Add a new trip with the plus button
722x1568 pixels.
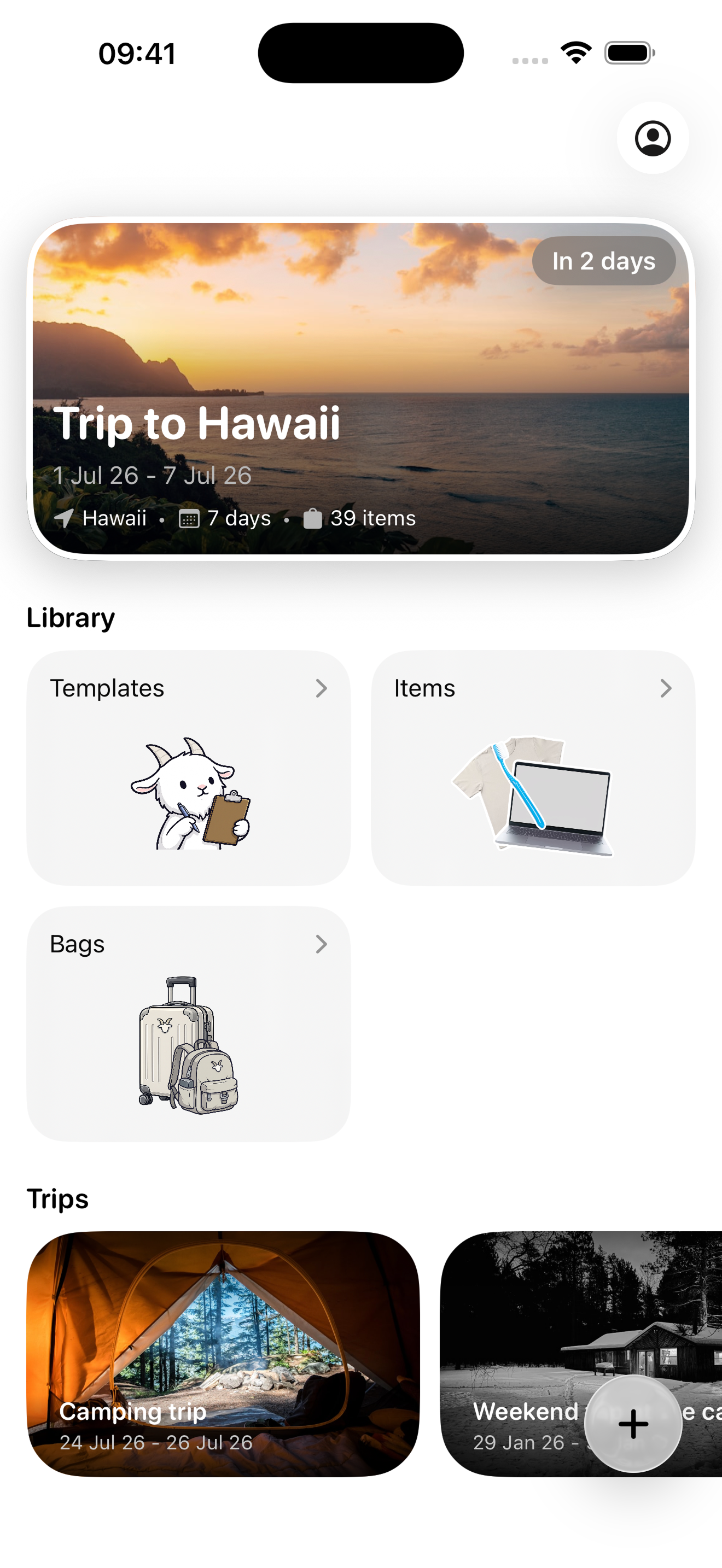click(633, 1424)
